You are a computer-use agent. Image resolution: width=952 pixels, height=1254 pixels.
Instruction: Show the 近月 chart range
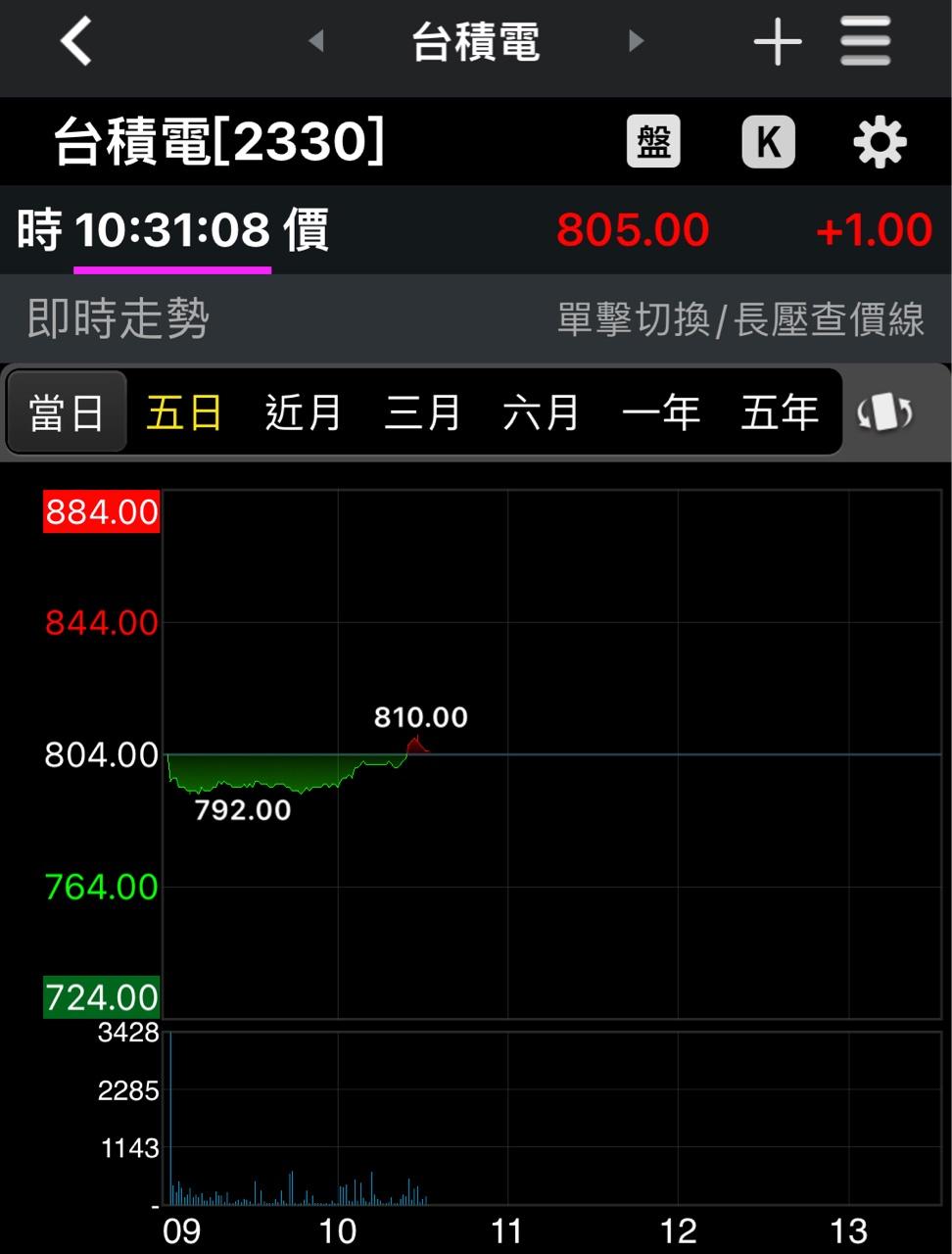tap(304, 412)
